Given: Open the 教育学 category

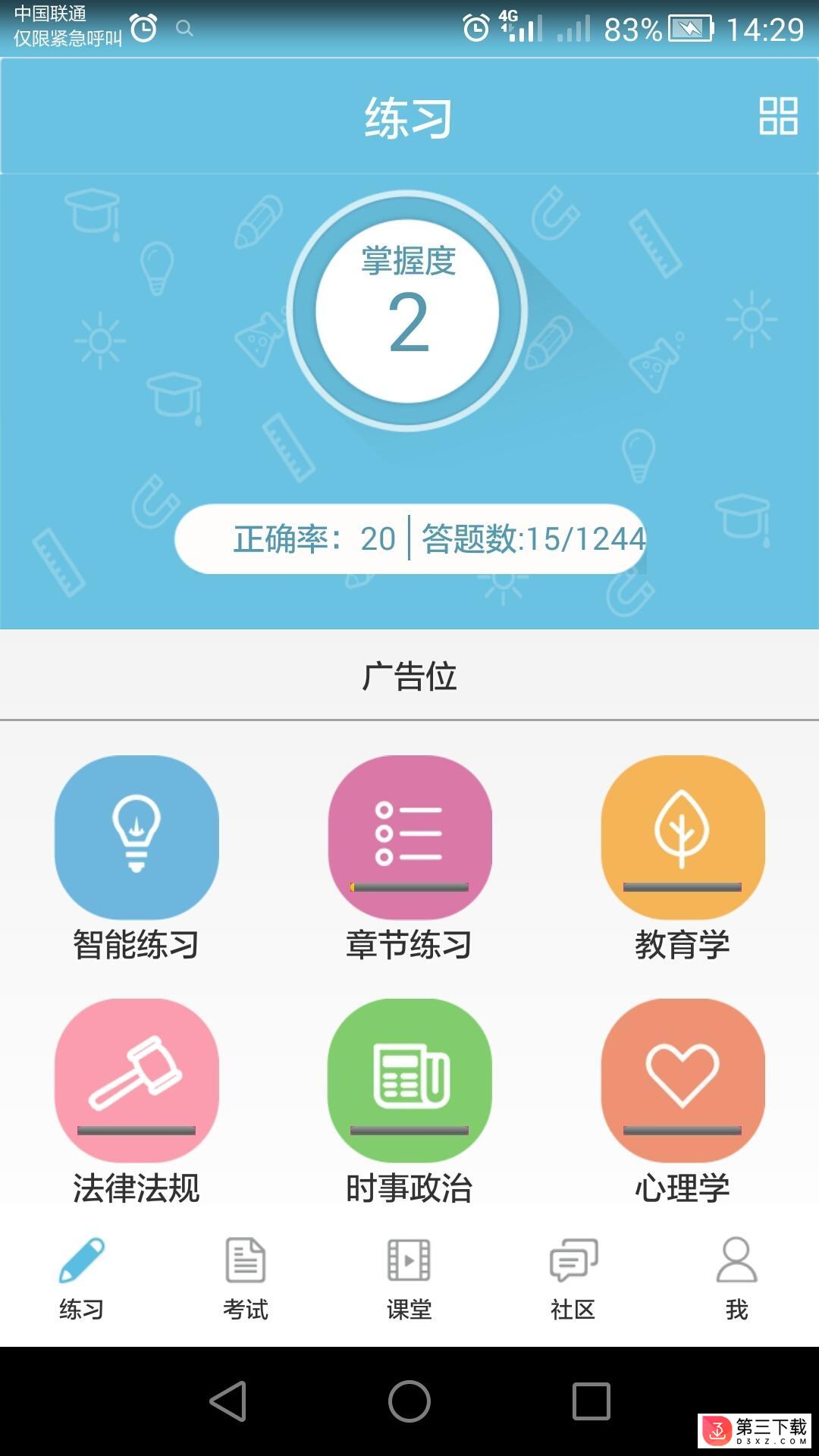Looking at the screenshot, I should click(682, 837).
